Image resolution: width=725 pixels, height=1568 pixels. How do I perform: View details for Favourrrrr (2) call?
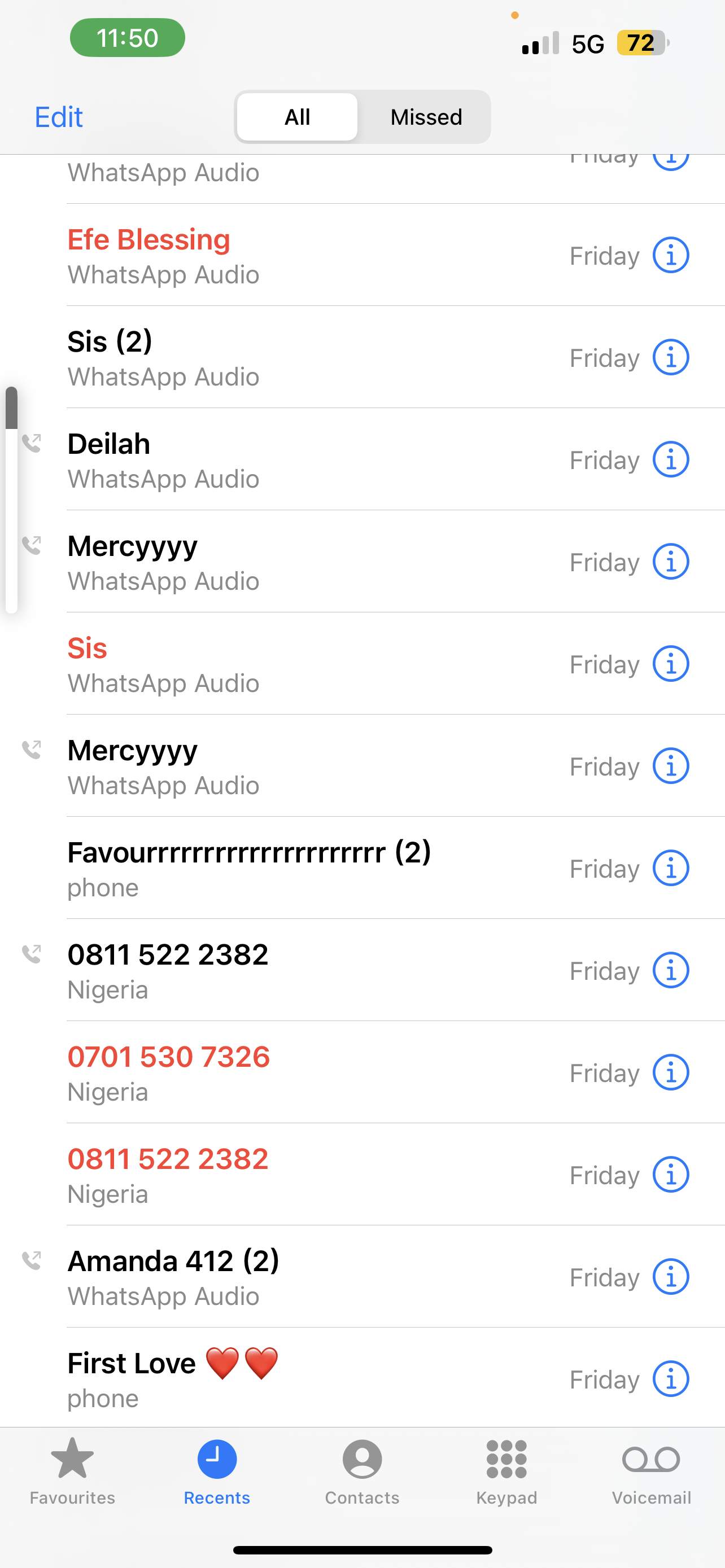point(670,869)
